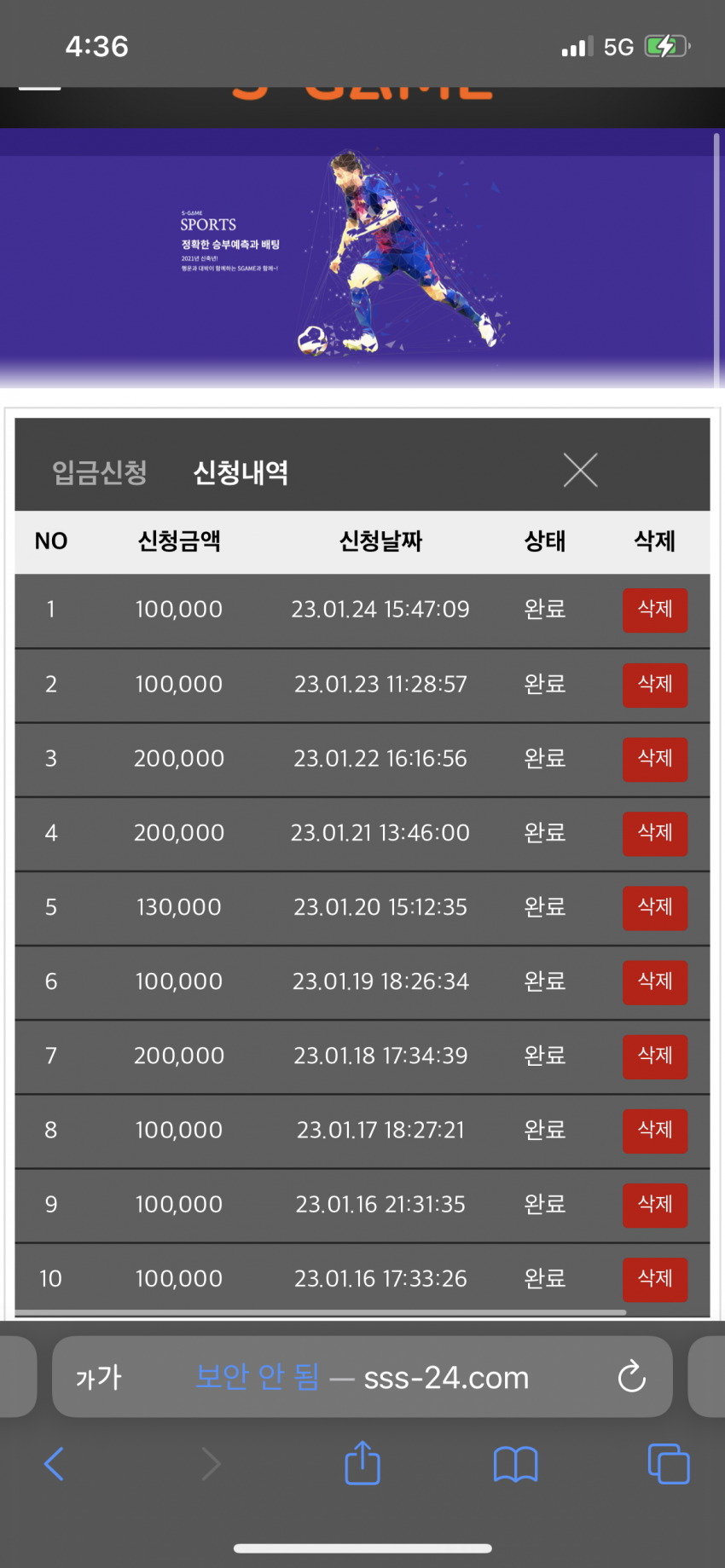Close the 신청내역 popup with X
725x1568 pixels.
point(580,470)
